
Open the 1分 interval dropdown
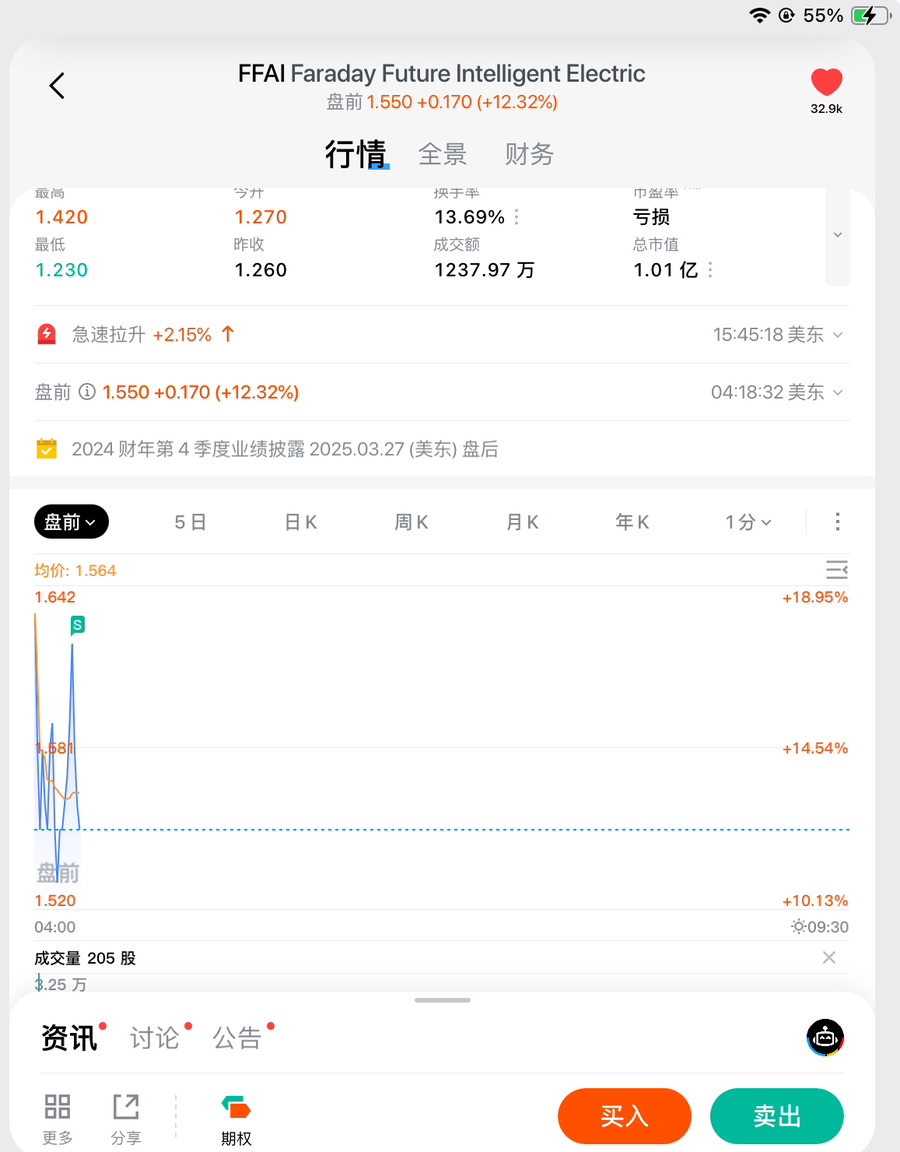click(748, 522)
